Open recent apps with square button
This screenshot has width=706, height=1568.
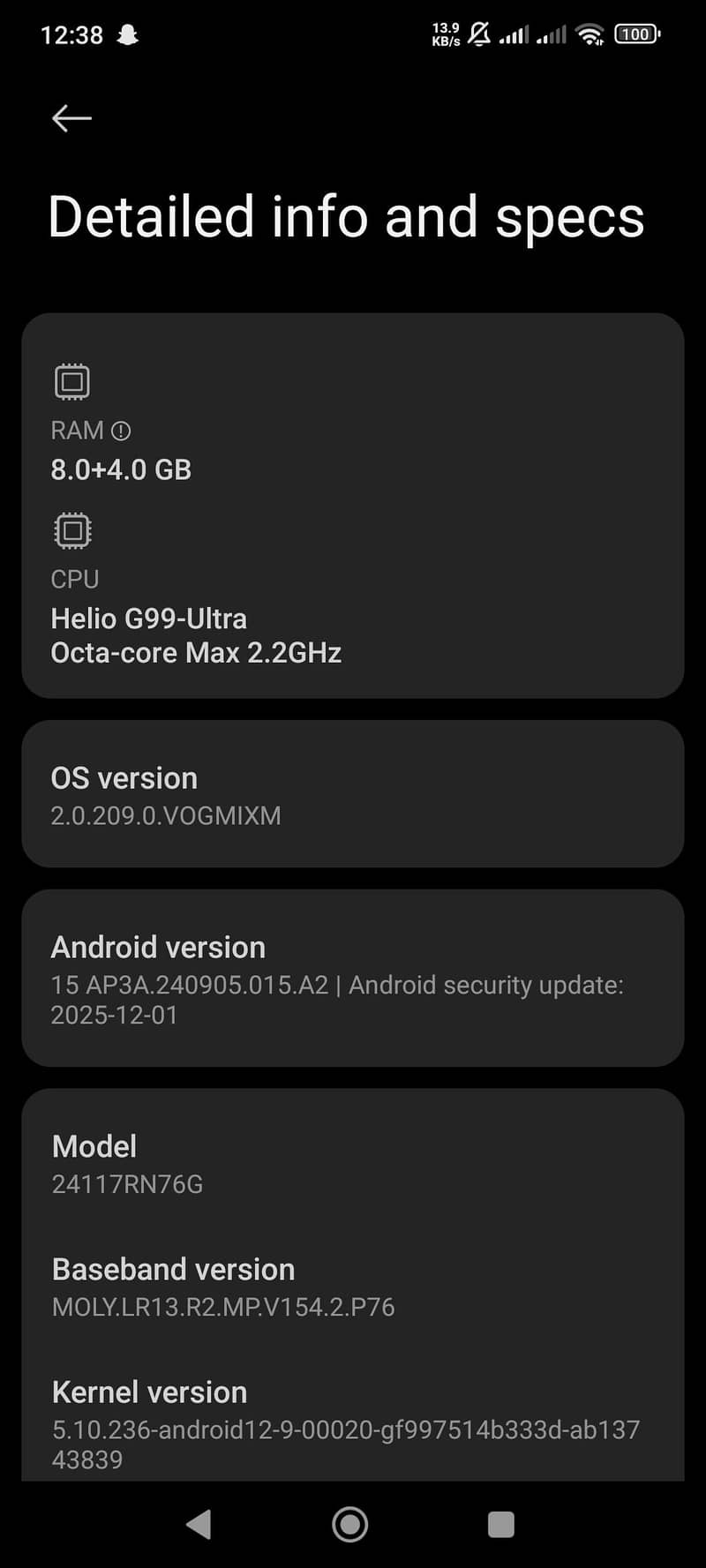500,1524
